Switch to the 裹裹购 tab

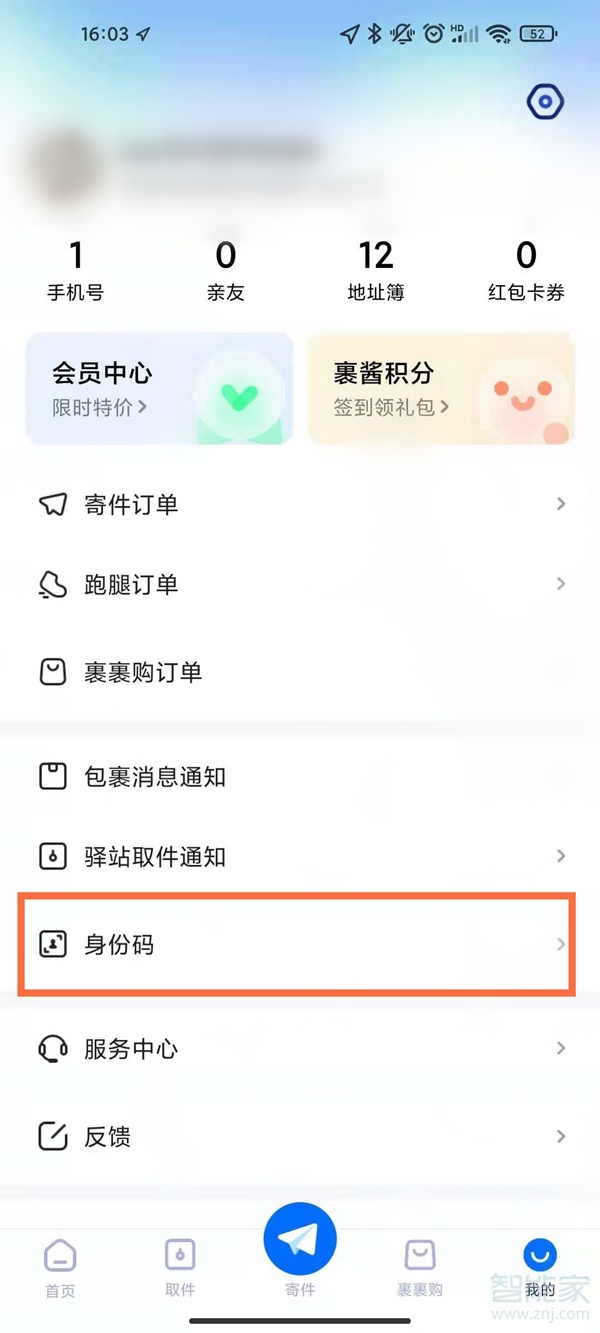click(420, 1268)
